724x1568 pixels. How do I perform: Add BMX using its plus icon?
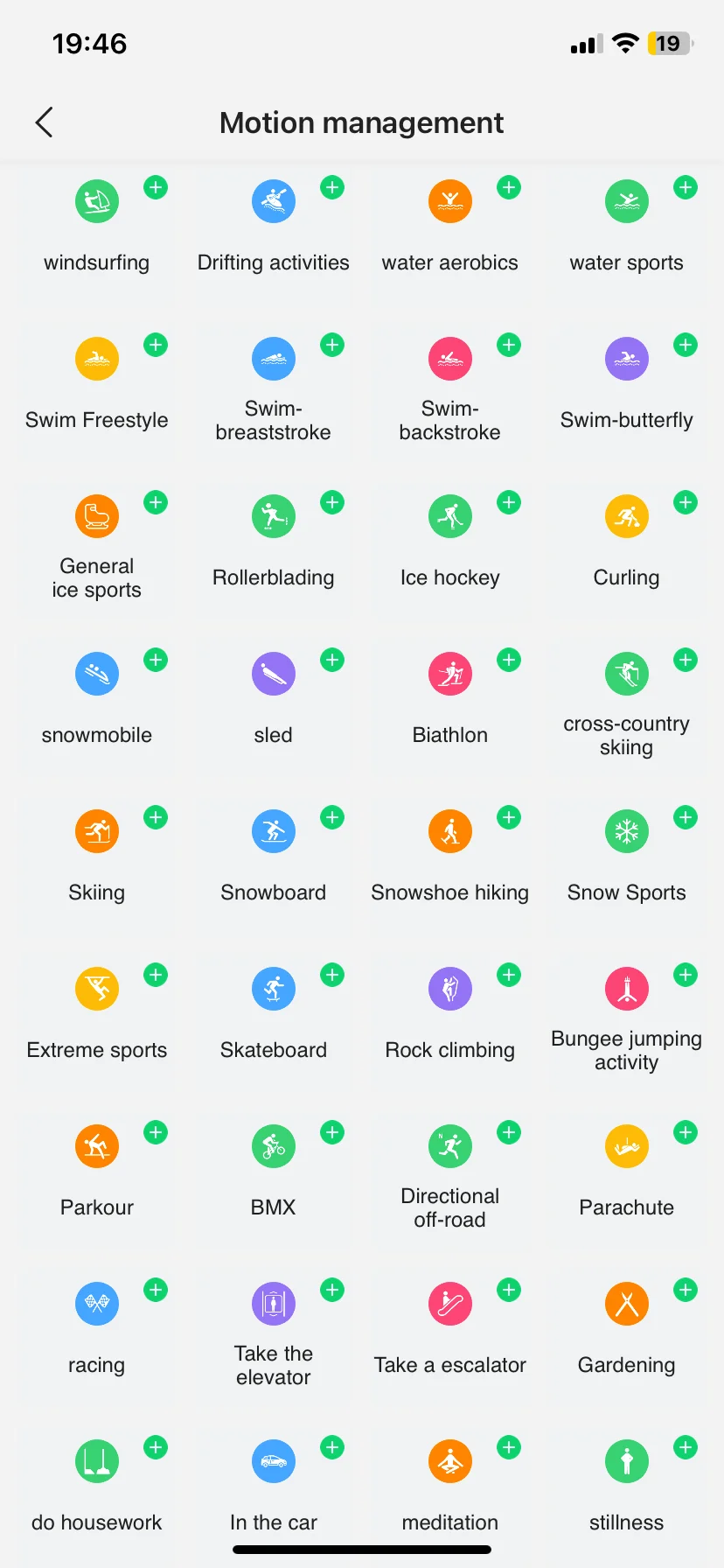332,1132
